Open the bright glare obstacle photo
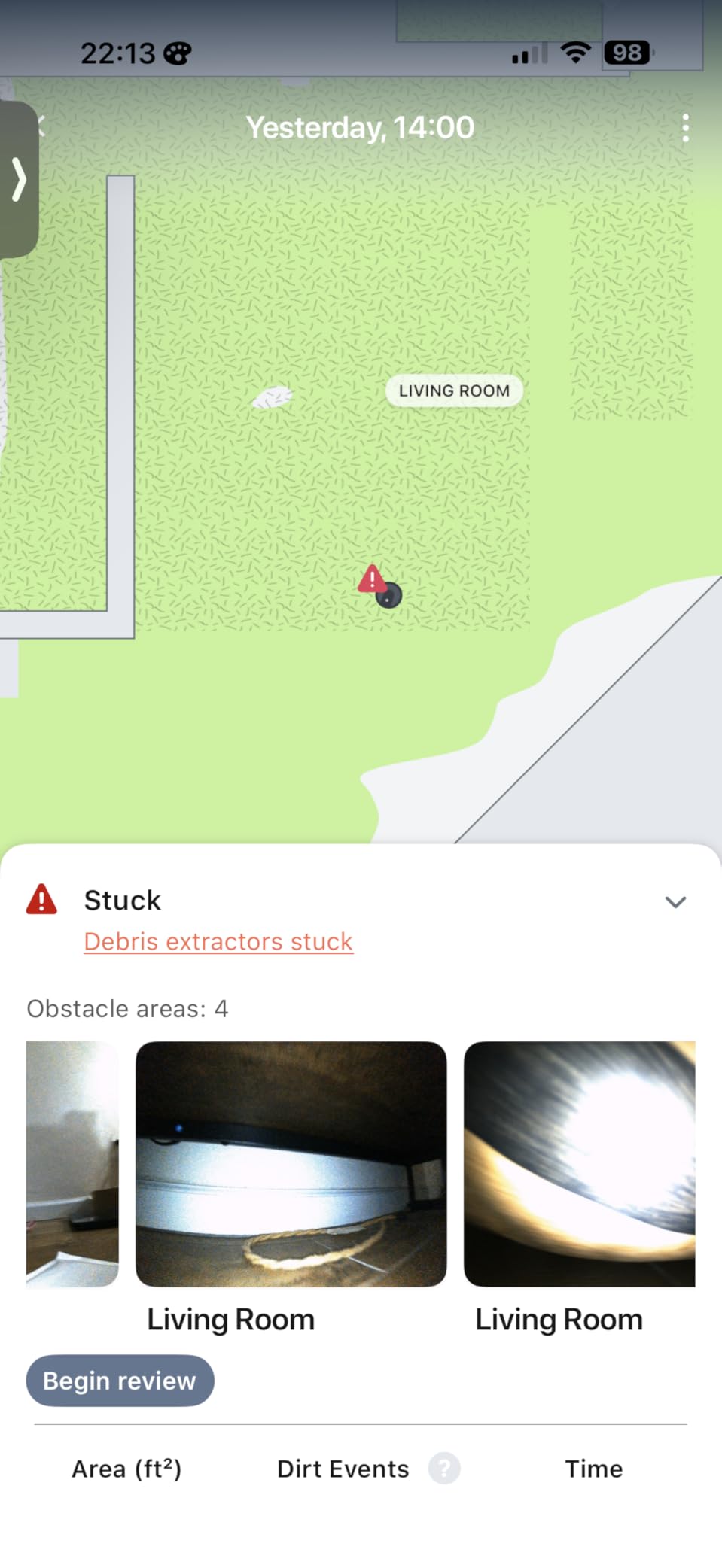 point(580,1163)
